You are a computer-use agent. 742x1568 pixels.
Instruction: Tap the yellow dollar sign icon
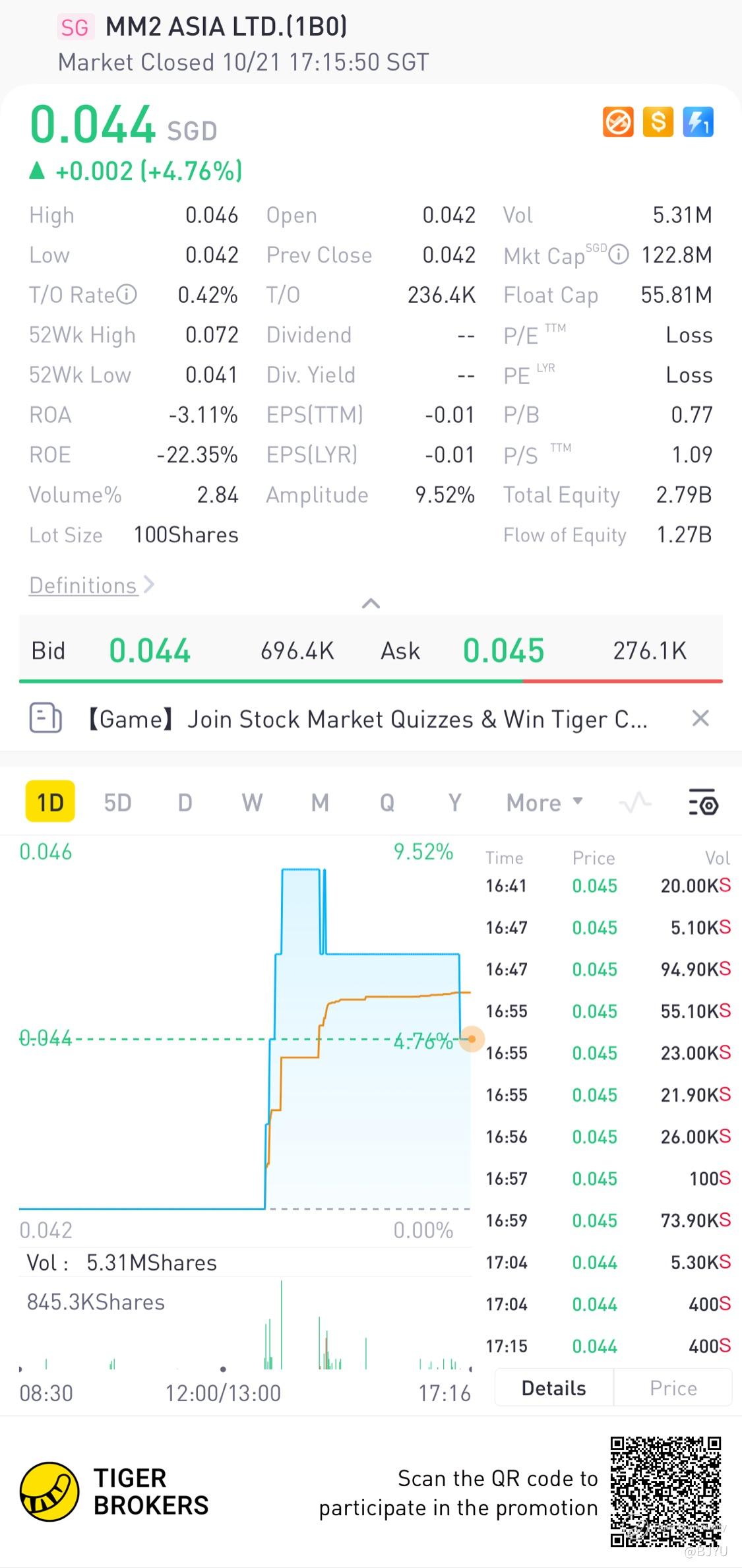658,122
